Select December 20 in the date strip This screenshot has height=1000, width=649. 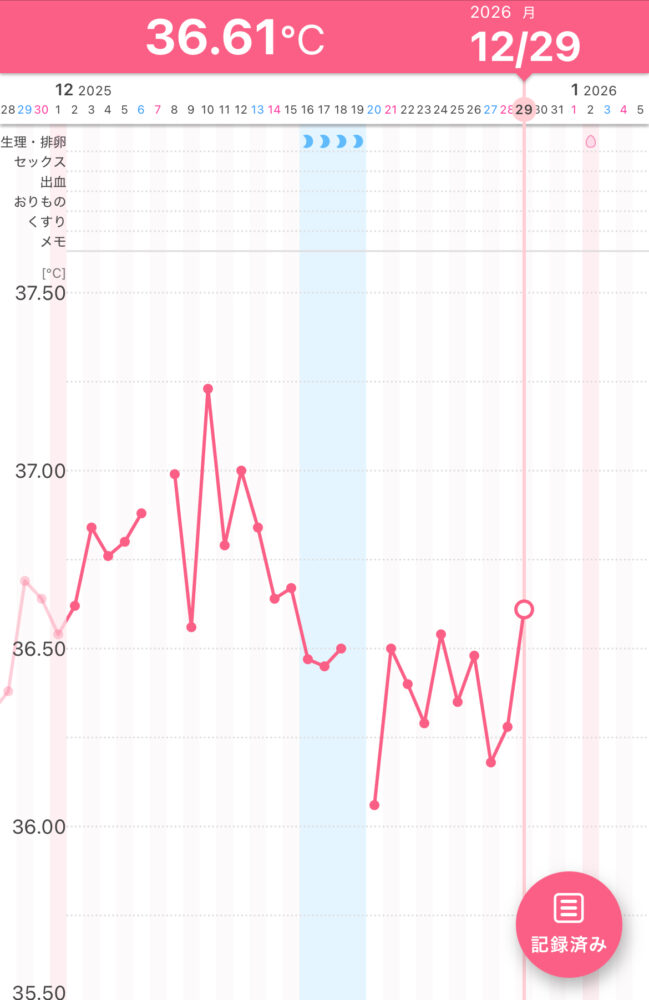374,109
